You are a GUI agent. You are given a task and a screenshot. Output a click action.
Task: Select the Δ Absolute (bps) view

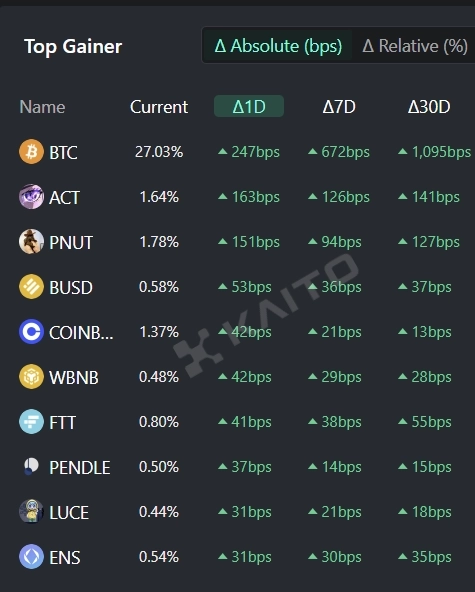(278, 46)
